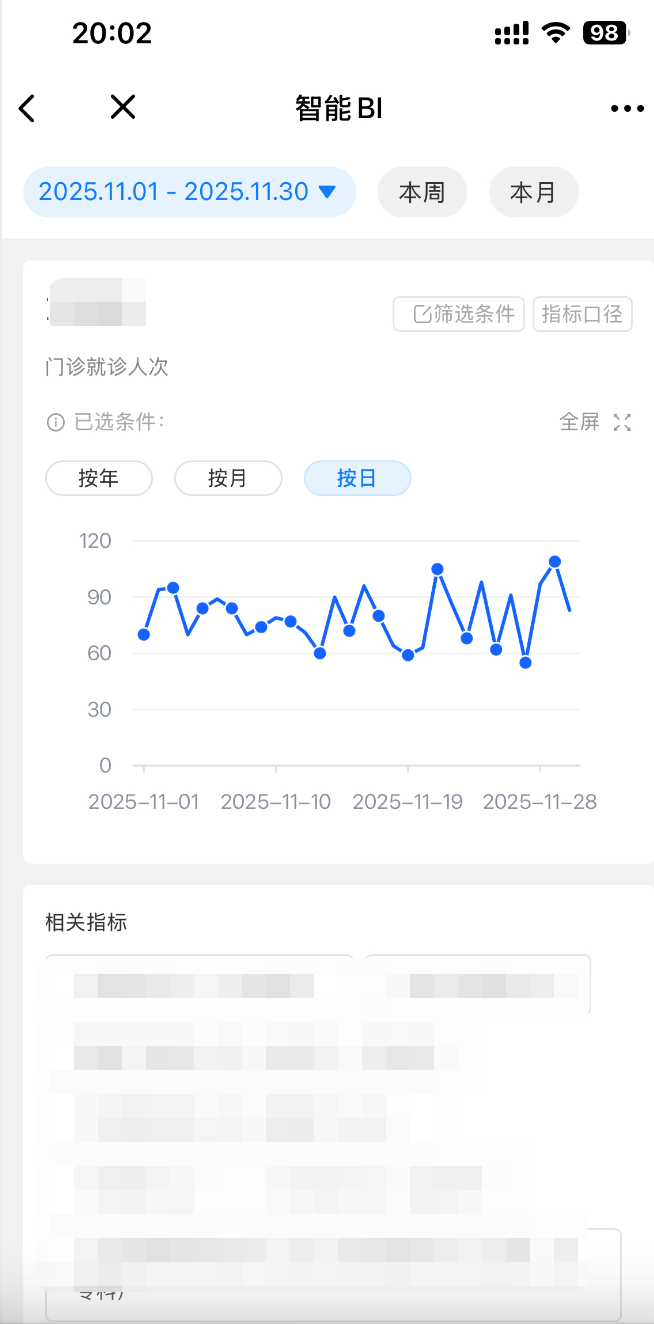Open the three-dot more menu

point(627,108)
